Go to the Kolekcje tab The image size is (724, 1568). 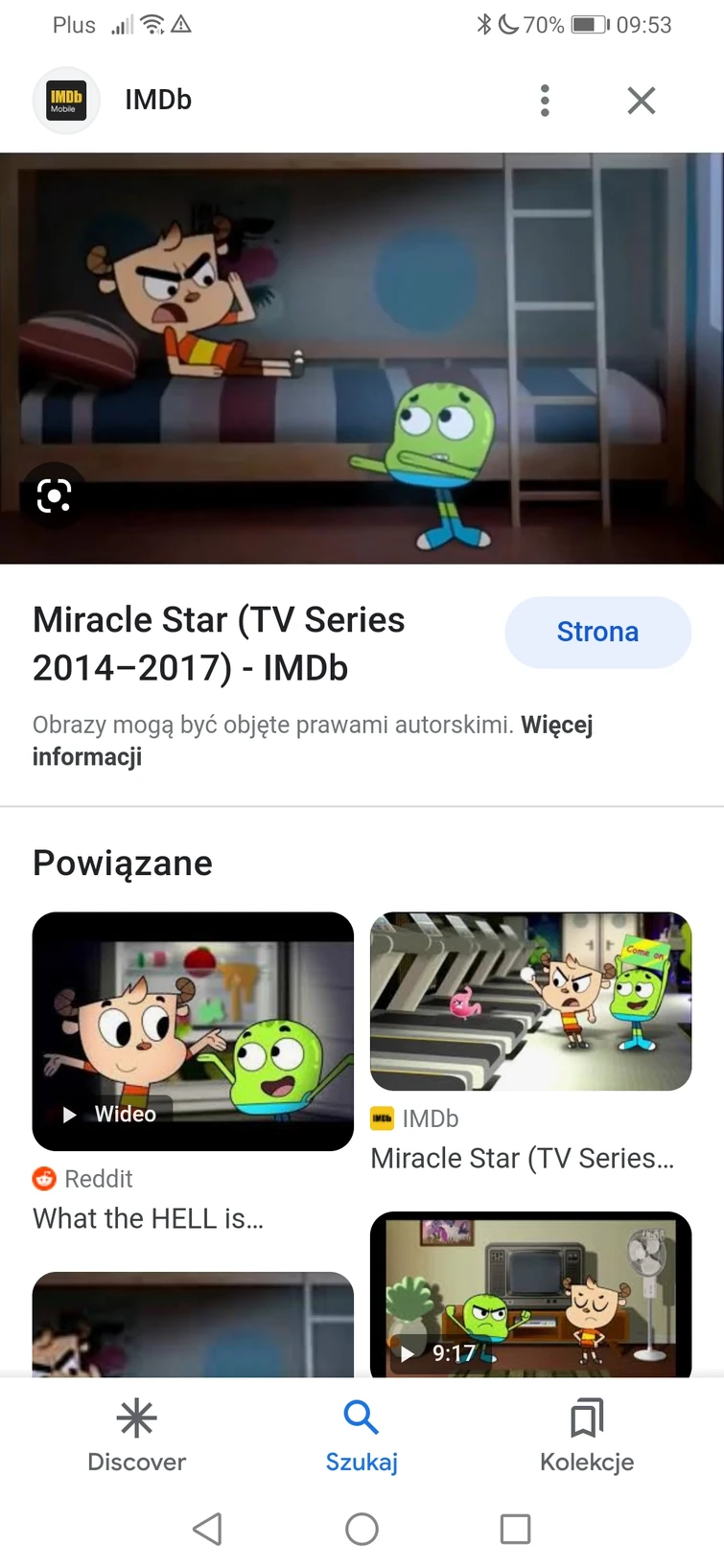point(587,1434)
